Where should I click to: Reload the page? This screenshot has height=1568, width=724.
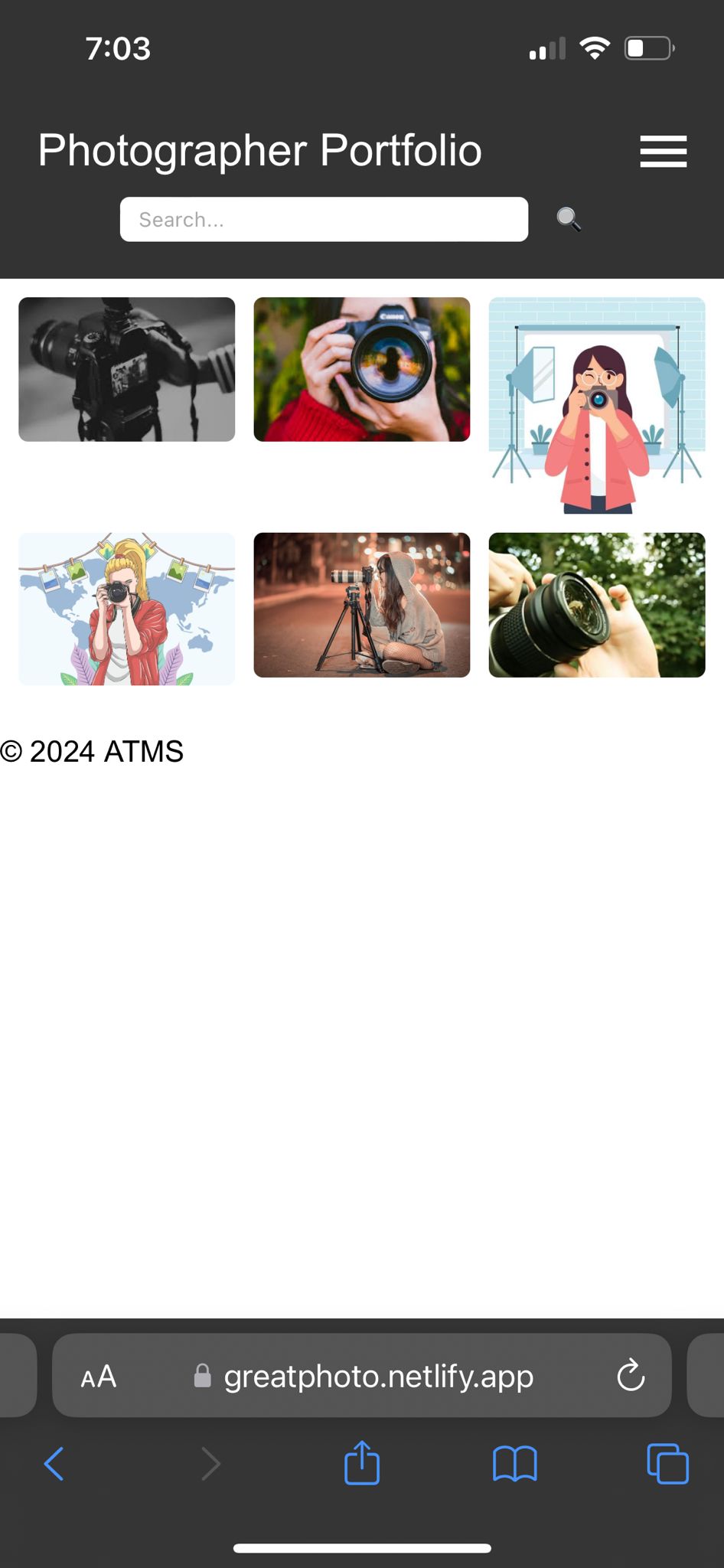631,1376
